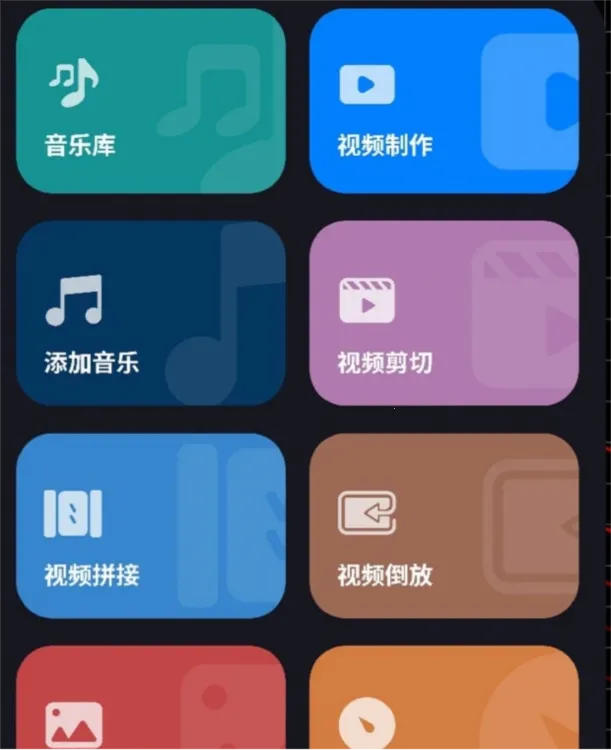Open the 音乐库 music library card
Screen dimensions: 611x750
point(151,101)
